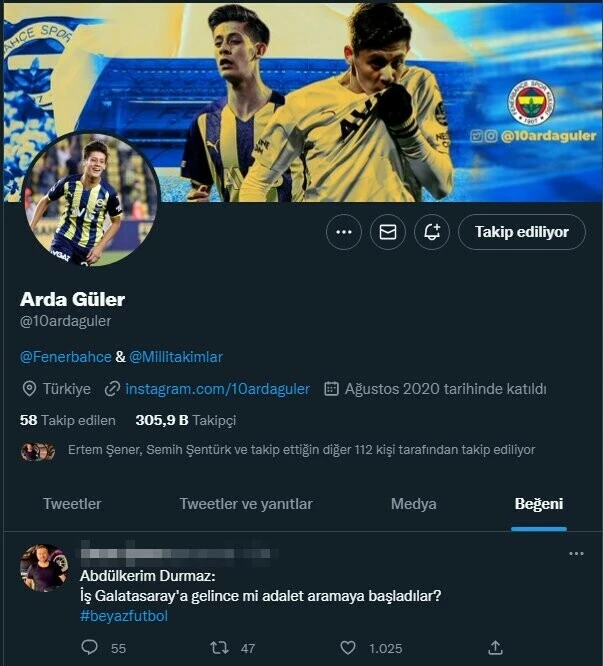Share the Abdülkerim Durmaz tweet
The height and width of the screenshot is (666, 603).
(494, 648)
